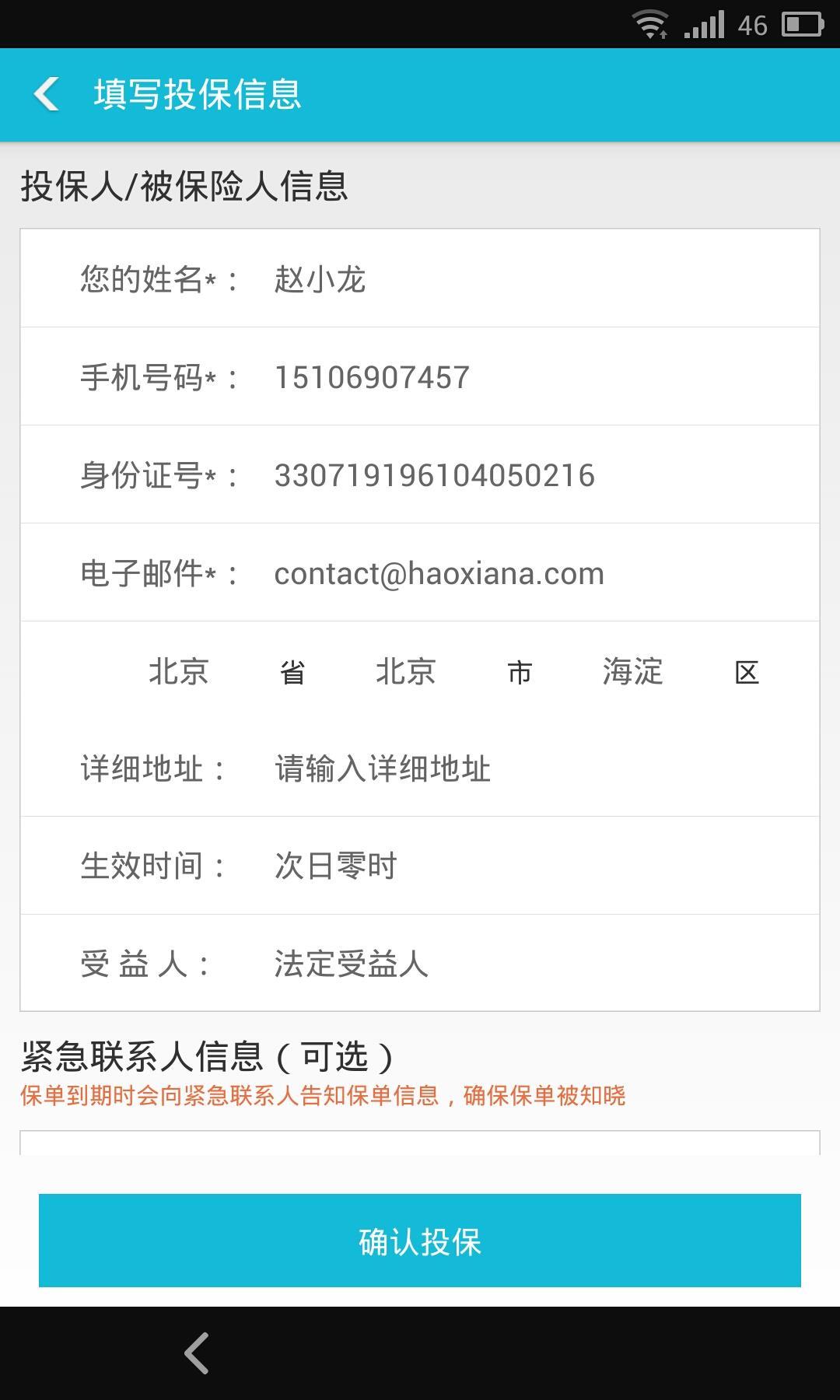Tap the system back navigation button
This screenshot has width=840, height=1400.
(196, 1353)
